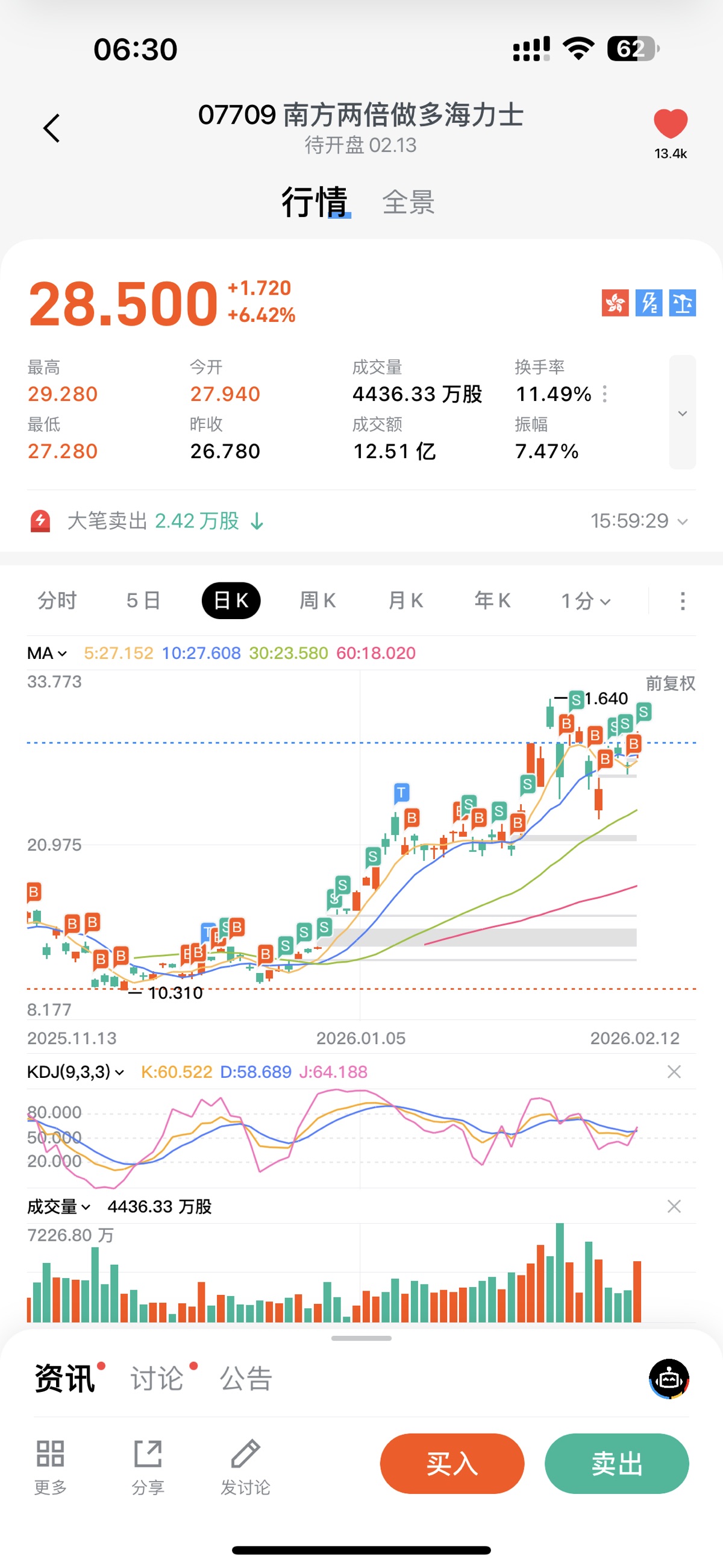Go back using the top-left arrow

coord(52,128)
